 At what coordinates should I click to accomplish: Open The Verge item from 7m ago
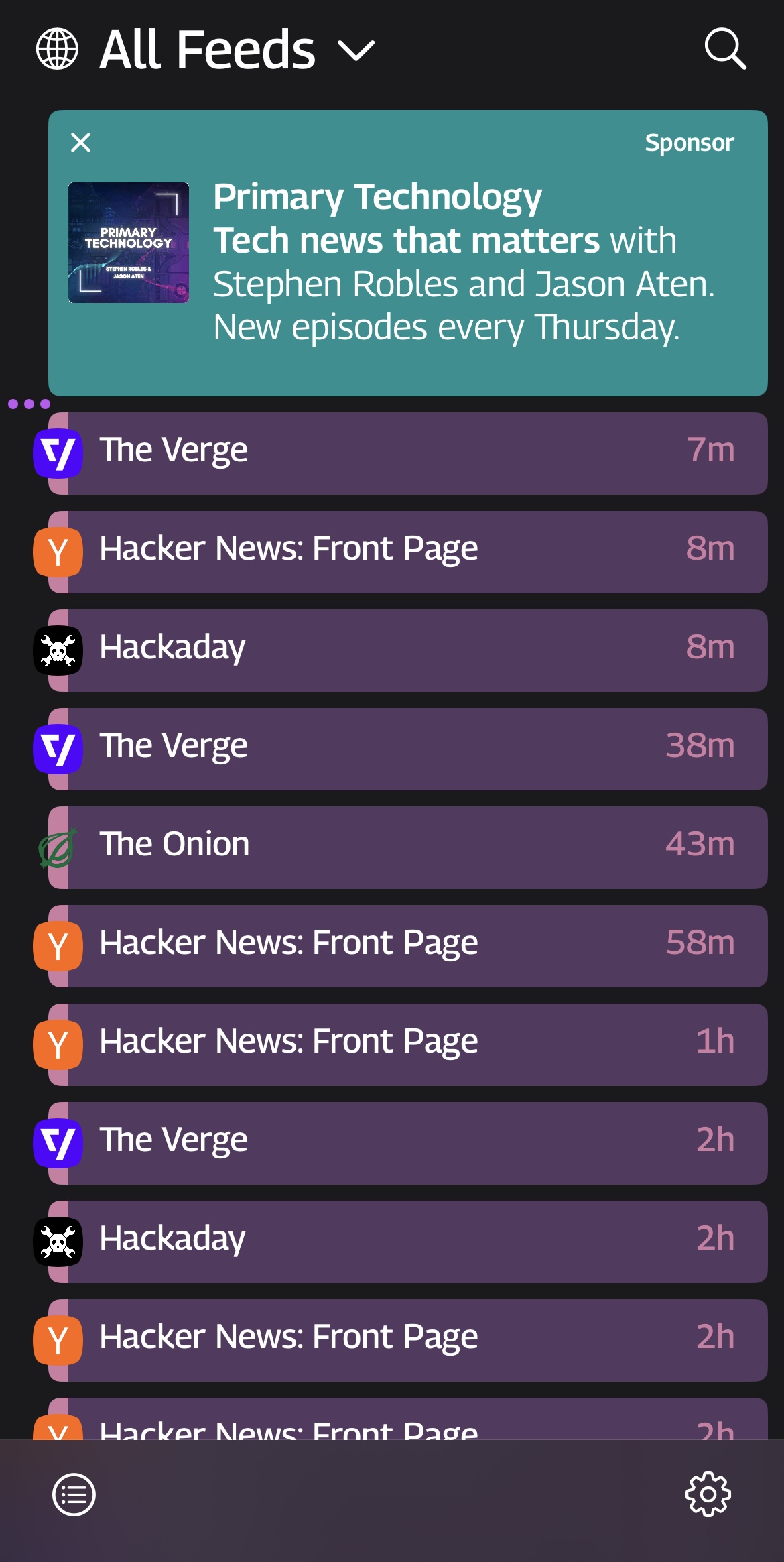(407, 454)
